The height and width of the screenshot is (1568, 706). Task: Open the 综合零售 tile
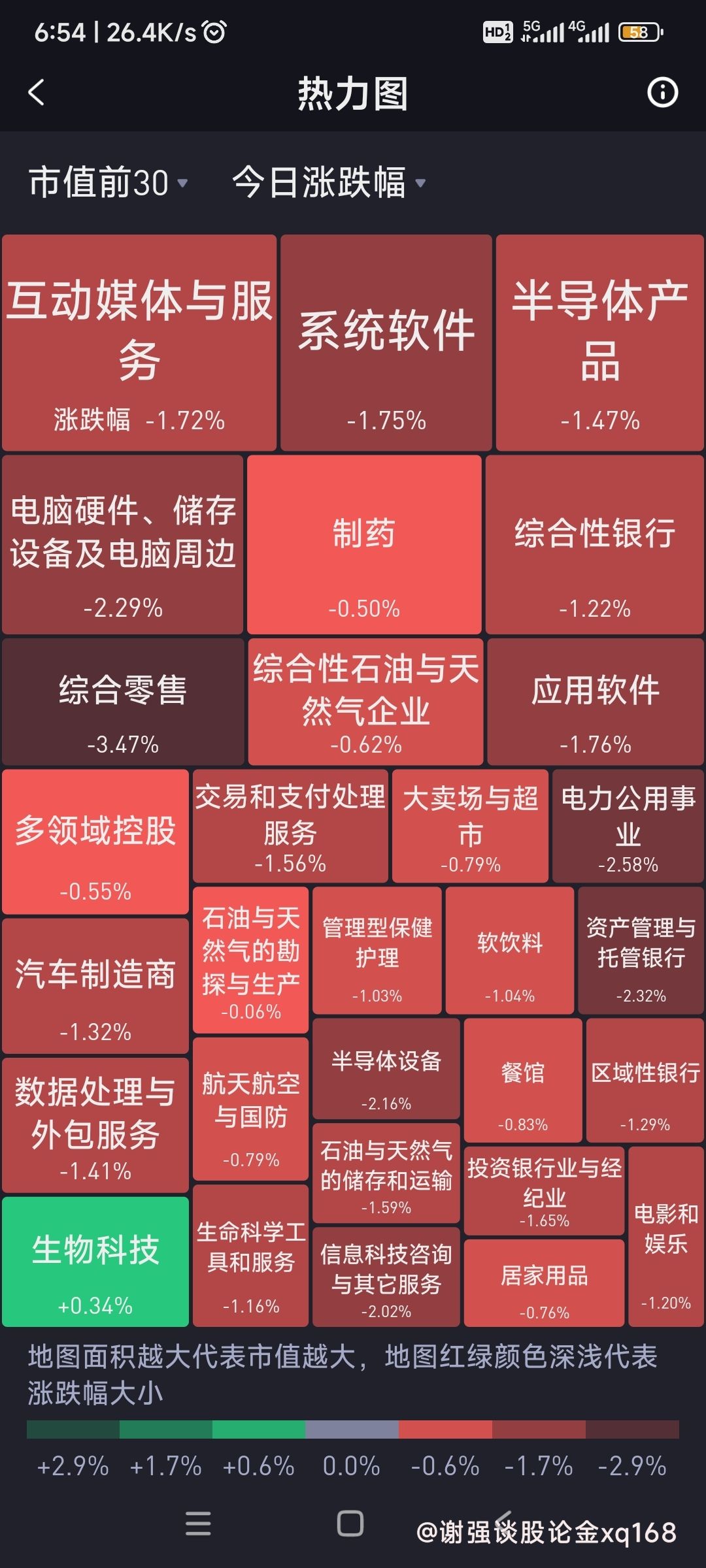tap(123, 702)
